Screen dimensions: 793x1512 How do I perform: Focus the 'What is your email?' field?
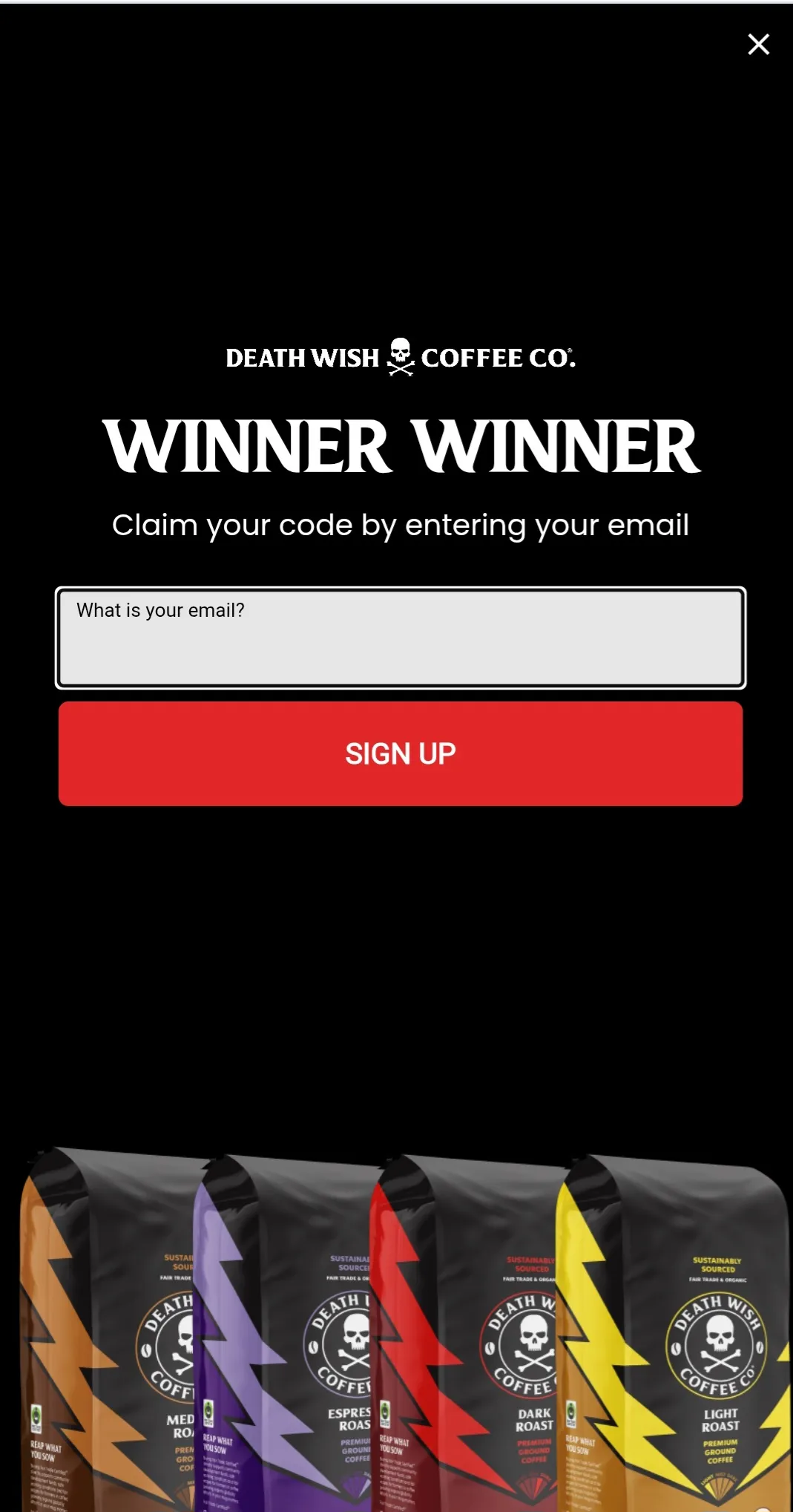click(401, 638)
